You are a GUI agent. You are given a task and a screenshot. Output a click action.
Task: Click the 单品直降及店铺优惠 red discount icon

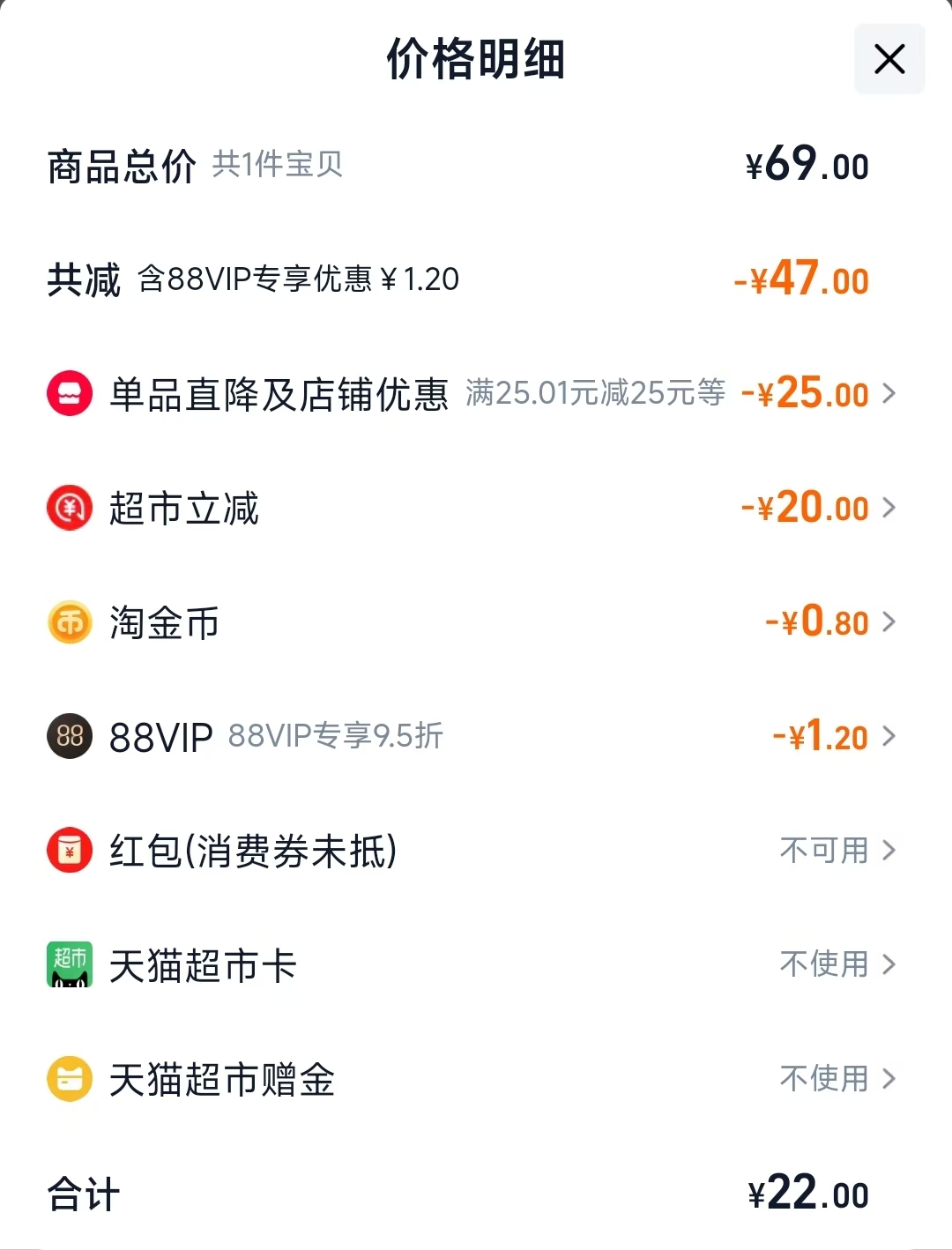coord(69,393)
